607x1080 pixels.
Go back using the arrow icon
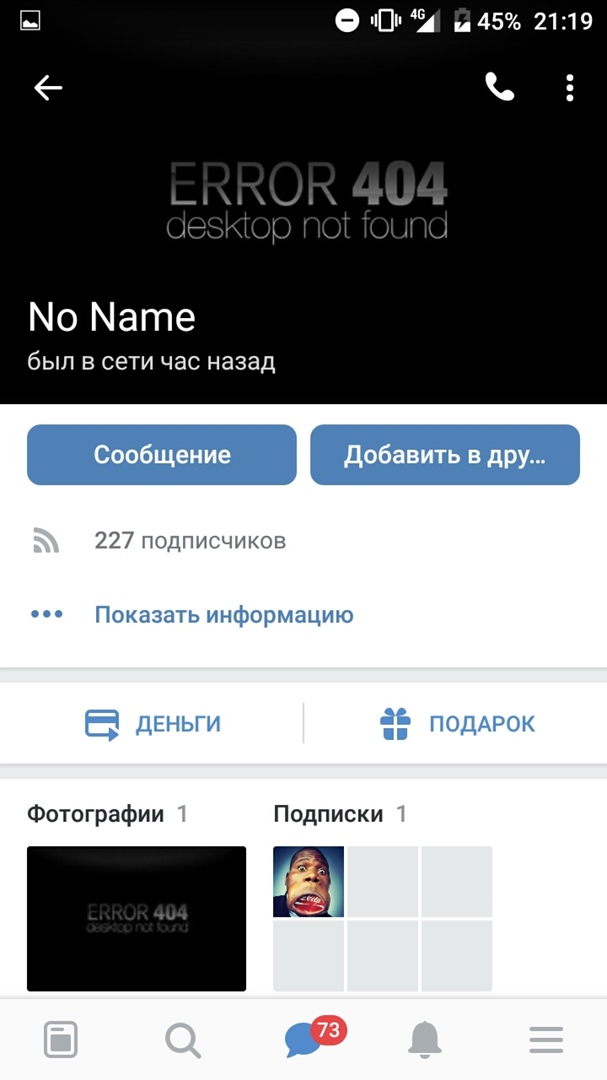(x=48, y=88)
